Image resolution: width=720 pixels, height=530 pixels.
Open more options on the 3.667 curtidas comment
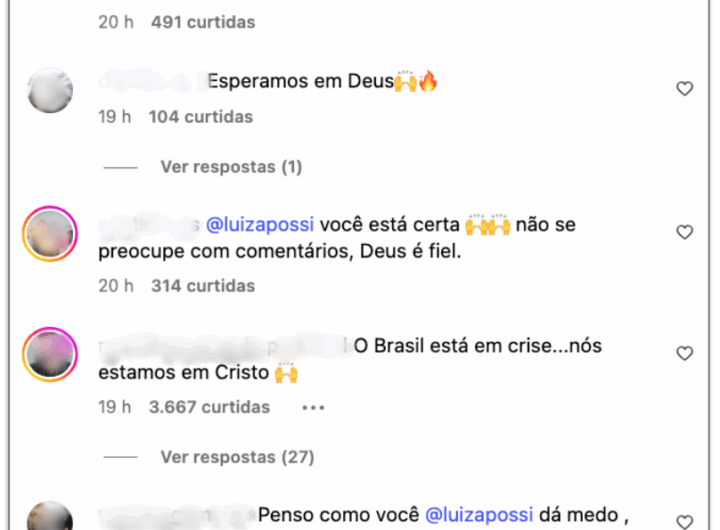coord(313,408)
